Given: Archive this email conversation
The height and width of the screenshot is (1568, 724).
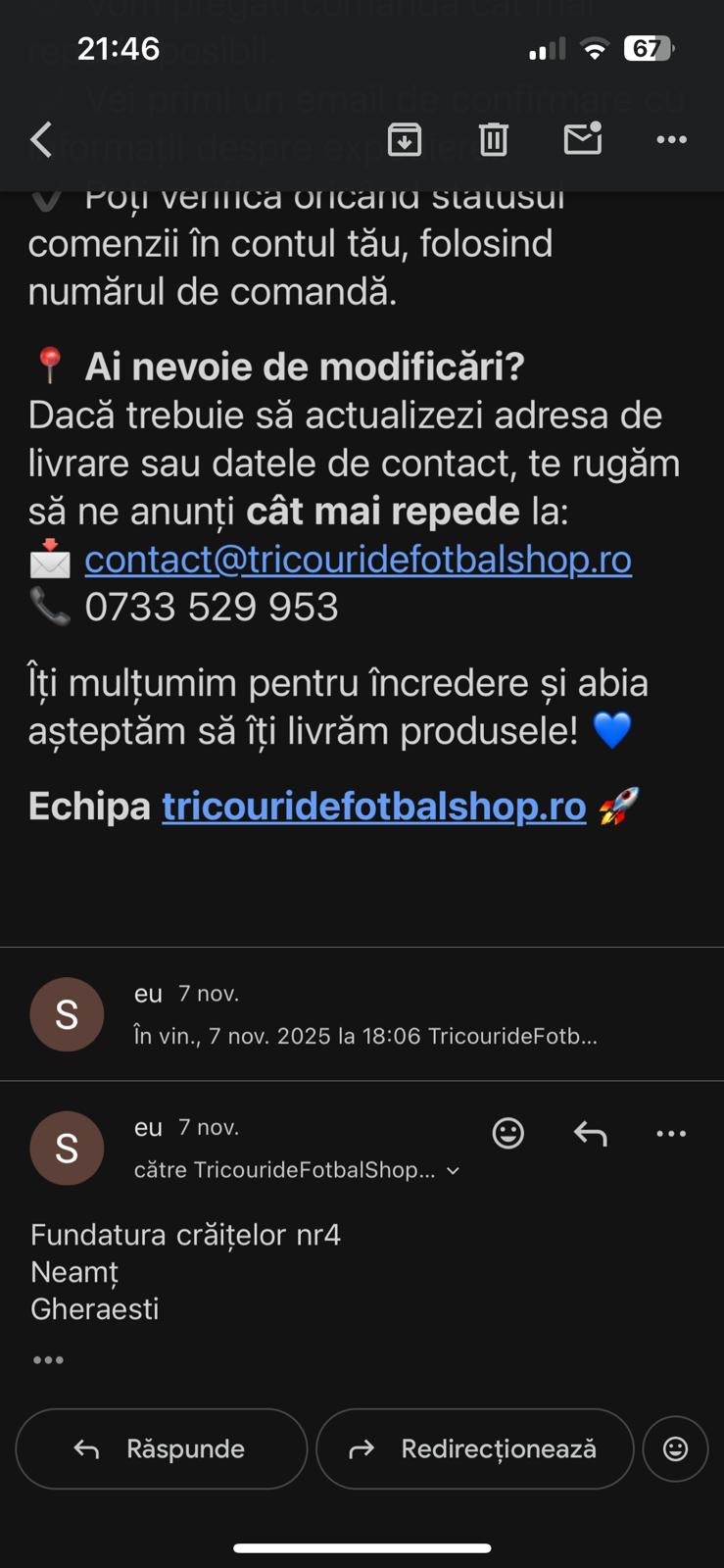Looking at the screenshot, I should coord(405,140).
